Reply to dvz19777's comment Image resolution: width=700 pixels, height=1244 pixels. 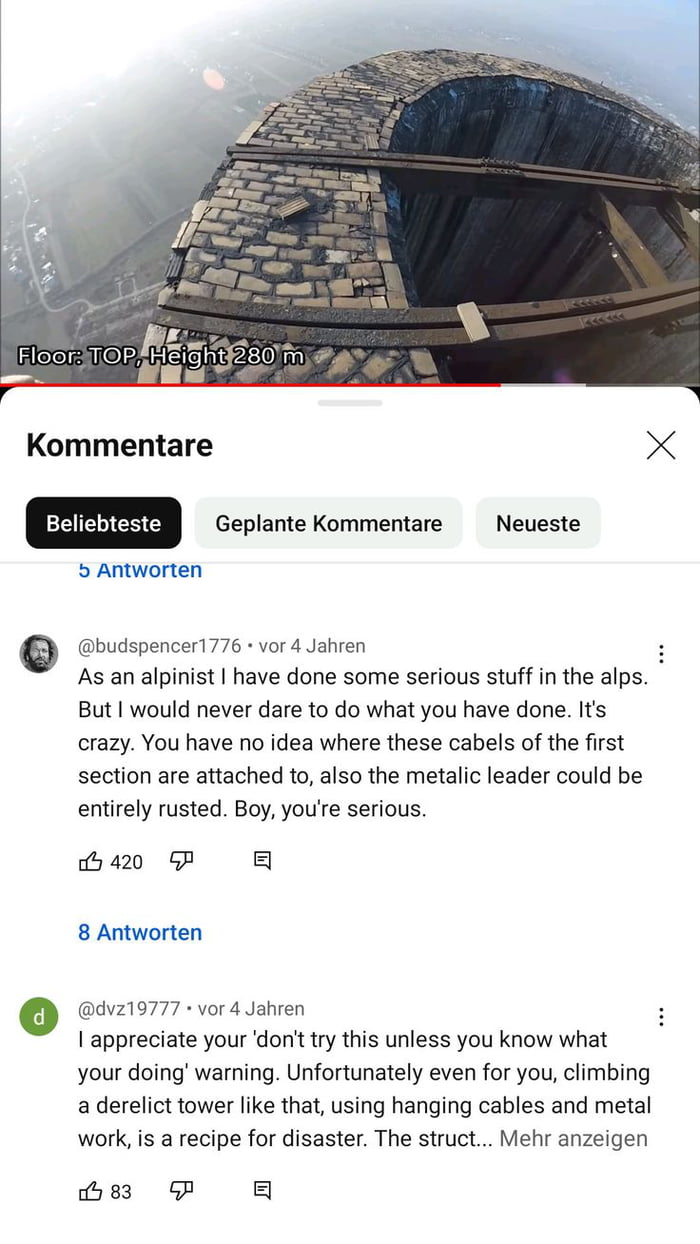[262, 1191]
